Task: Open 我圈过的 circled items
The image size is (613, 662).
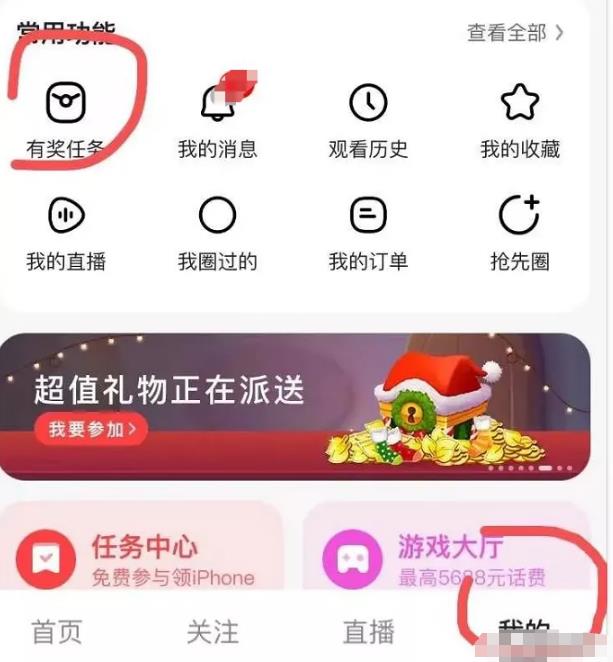Action: click(217, 232)
